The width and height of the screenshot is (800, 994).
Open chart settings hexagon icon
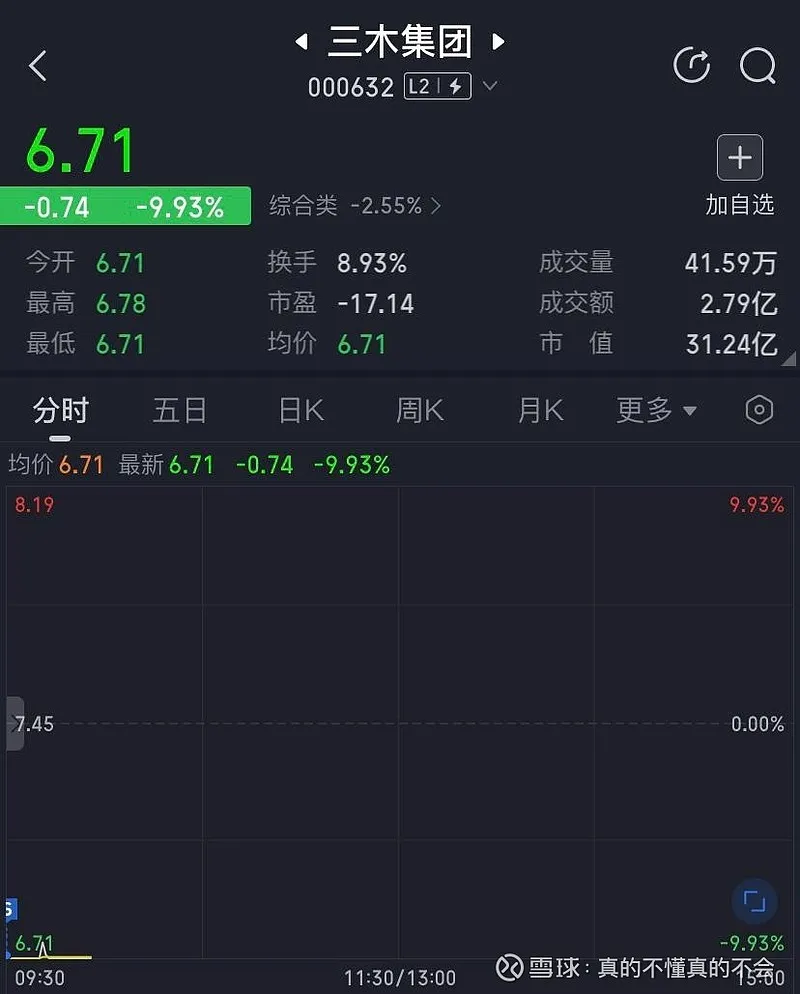point(760,410)
